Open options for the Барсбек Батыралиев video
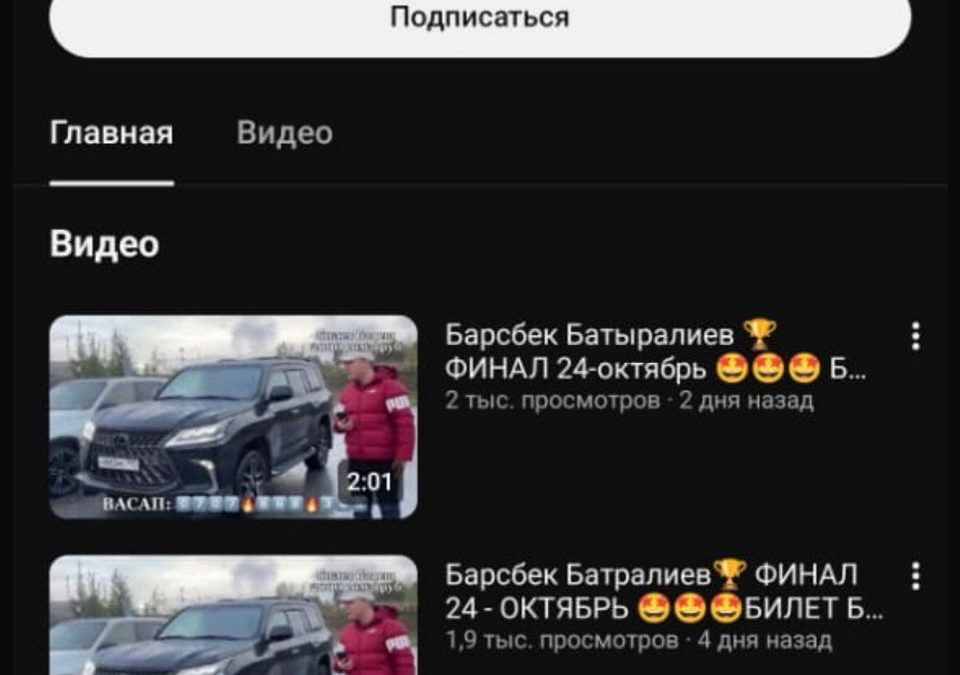960x675 pixels. [915, 337]
